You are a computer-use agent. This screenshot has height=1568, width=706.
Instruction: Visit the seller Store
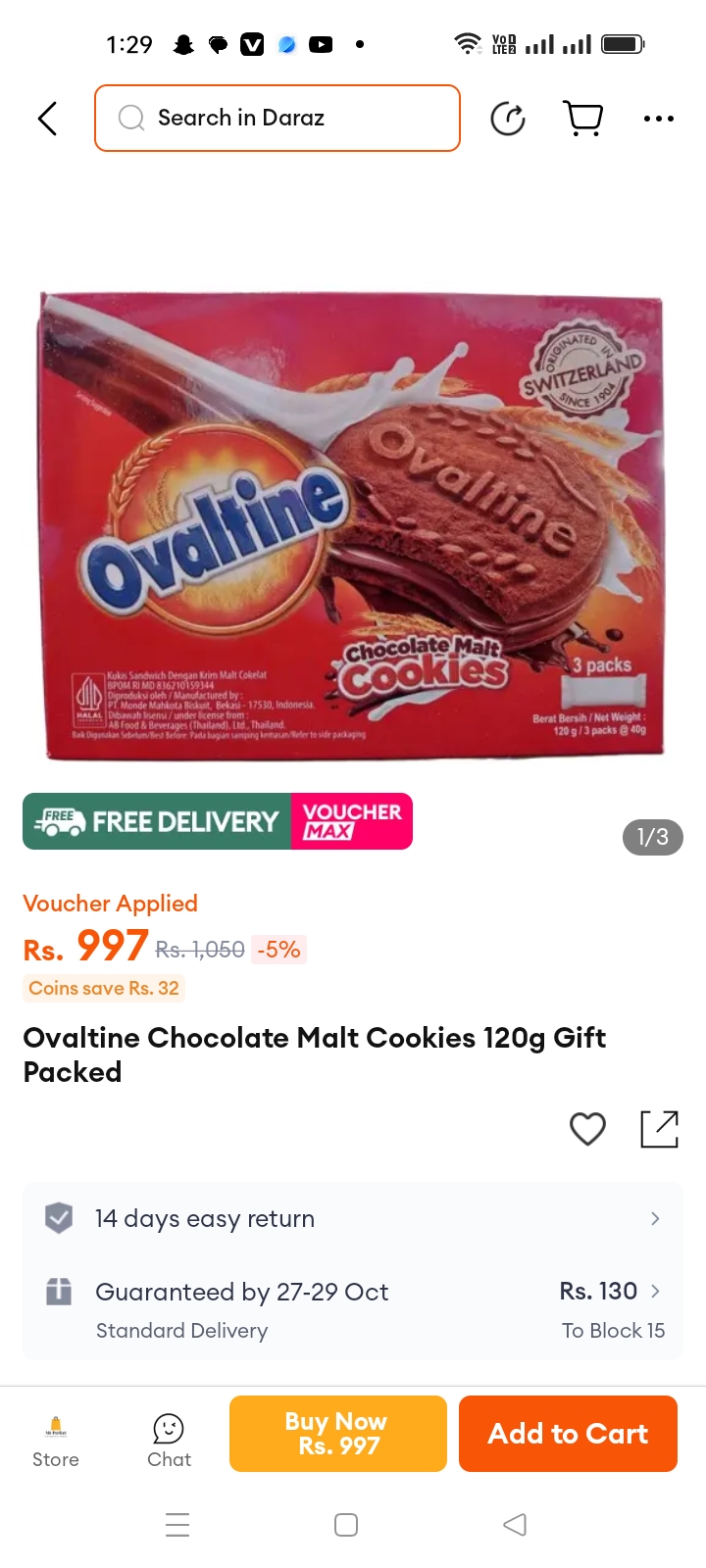tap(56, 1442)
